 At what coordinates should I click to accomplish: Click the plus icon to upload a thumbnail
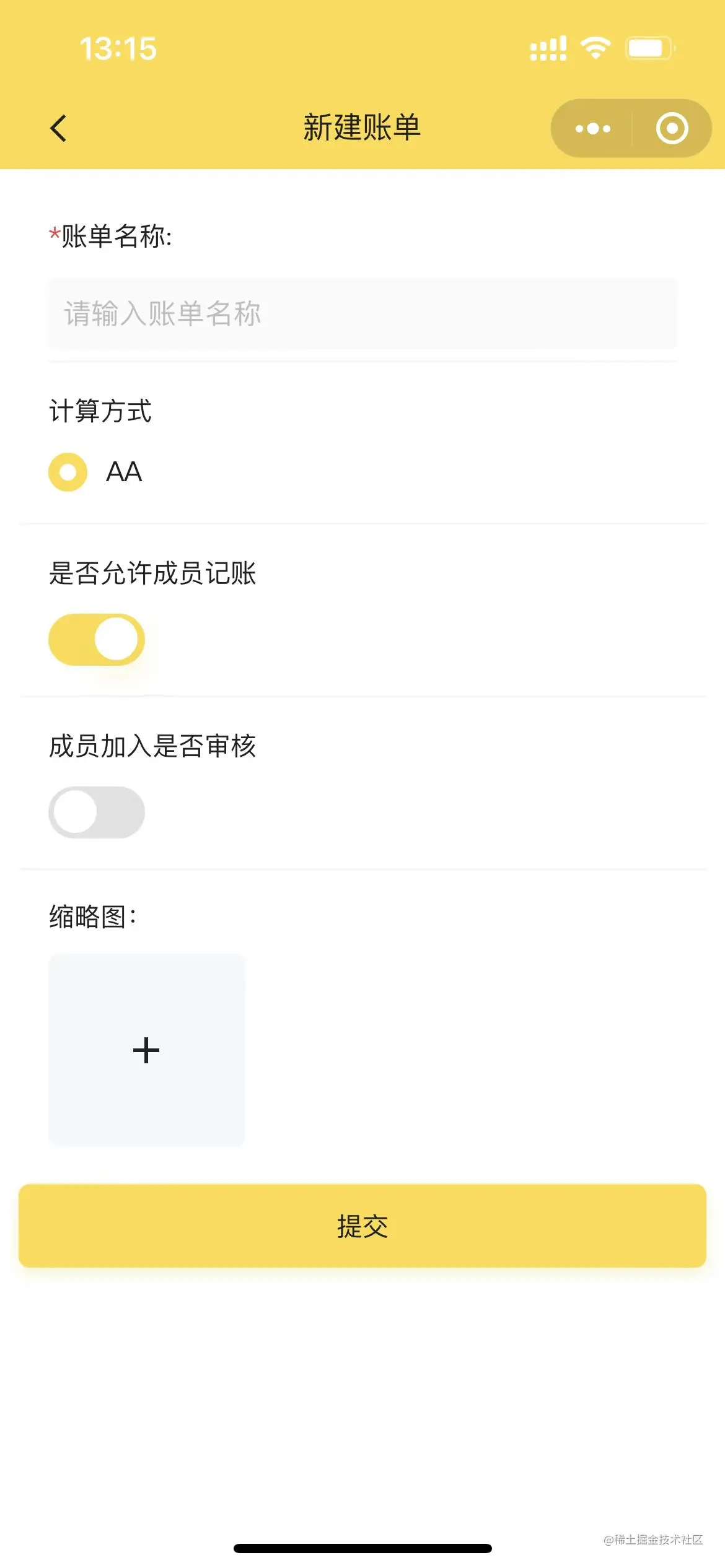[x=146, y=1051]
